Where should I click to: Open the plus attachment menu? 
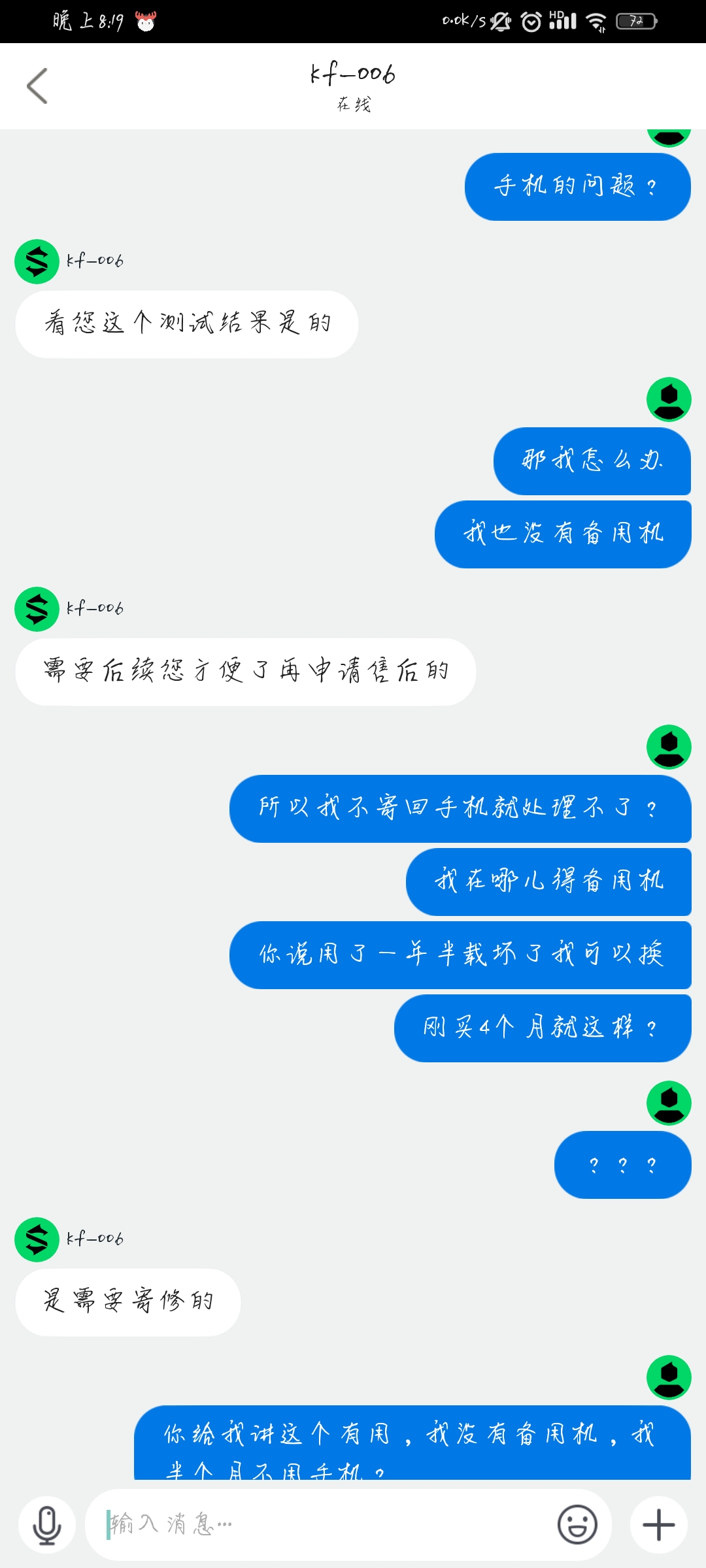point(659,1525)
